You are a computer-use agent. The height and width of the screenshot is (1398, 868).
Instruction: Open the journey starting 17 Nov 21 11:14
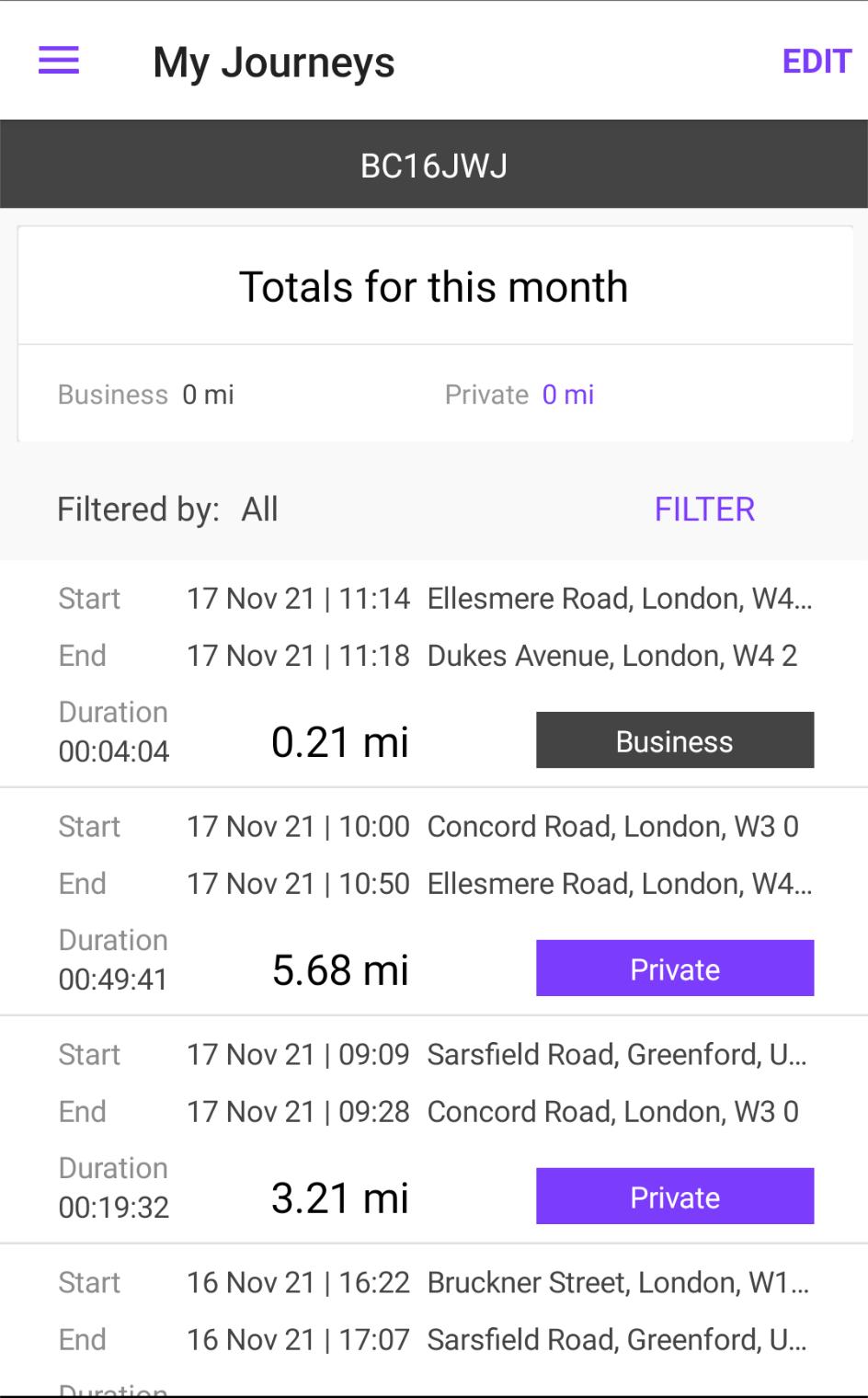click(x=434, y=673)
